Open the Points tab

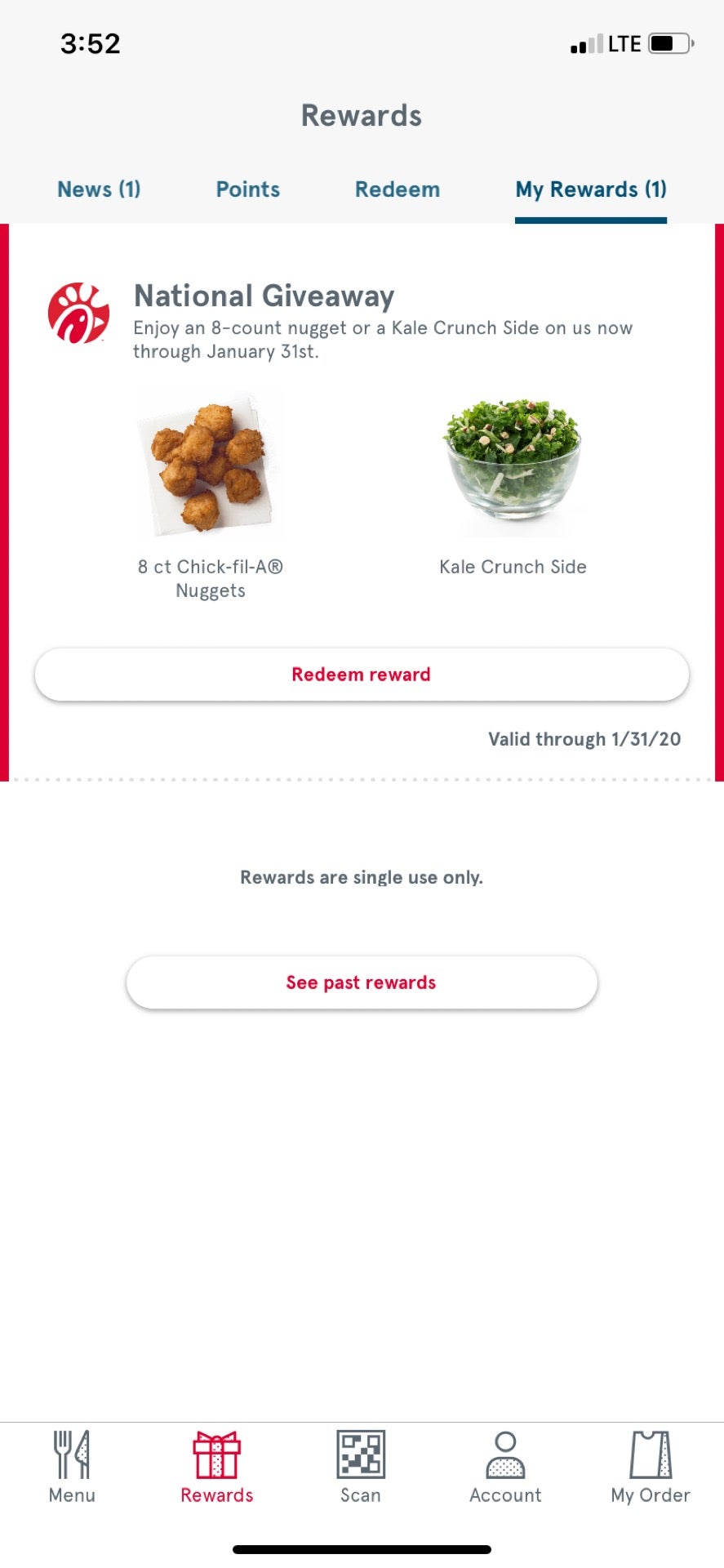[247, 189]
